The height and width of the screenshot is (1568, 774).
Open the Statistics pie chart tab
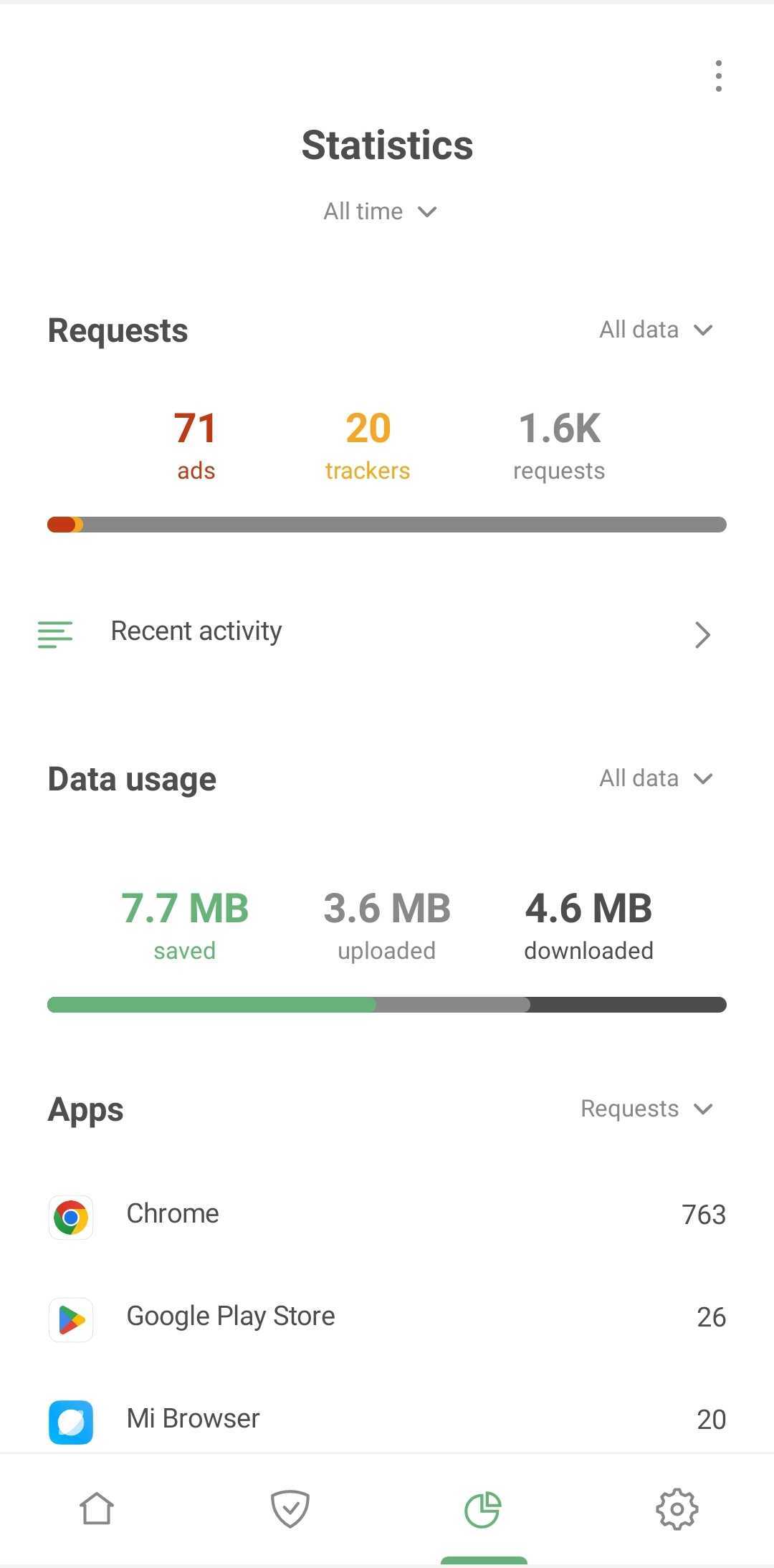point(484,1509)
